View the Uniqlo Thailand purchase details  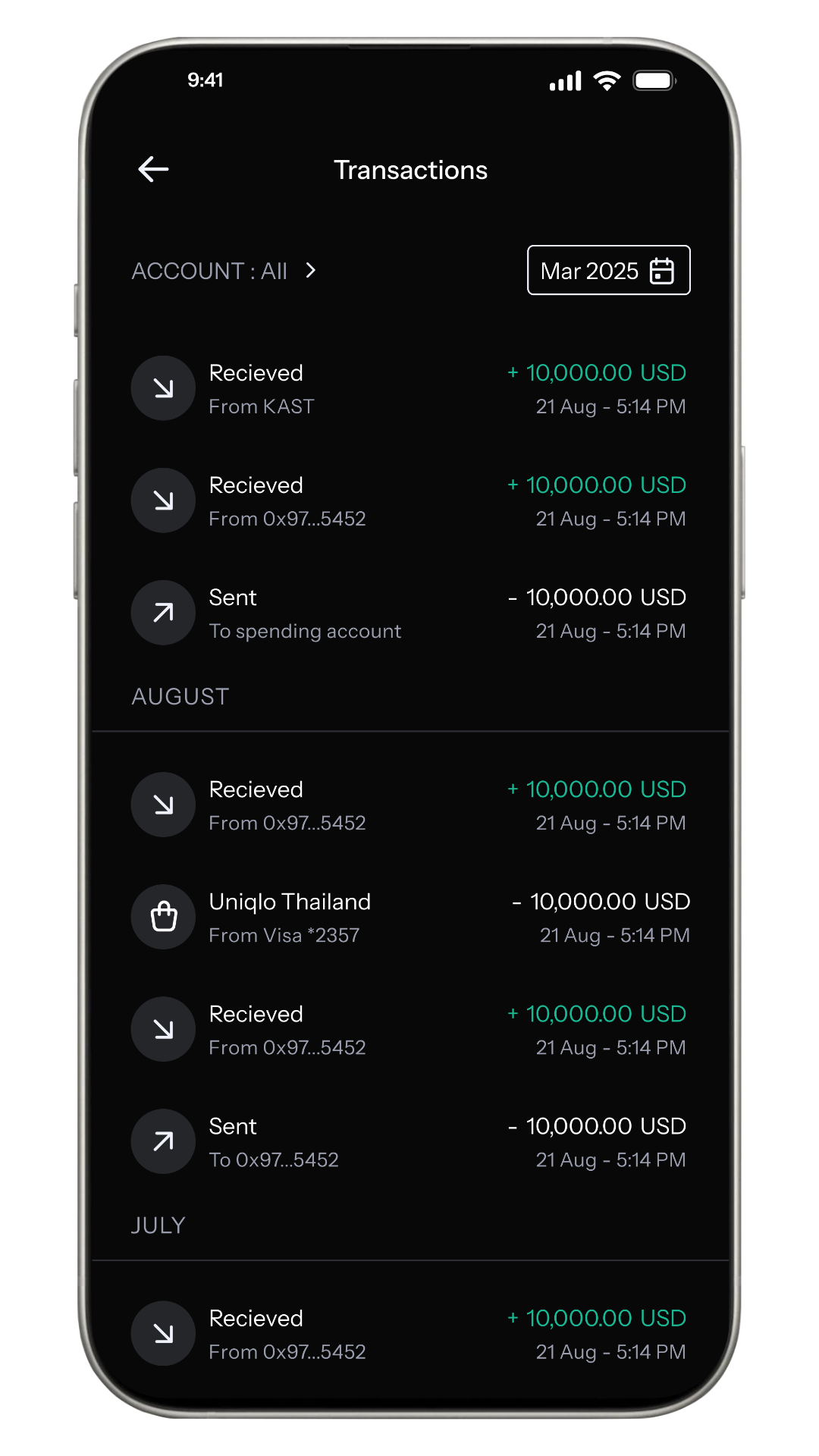409,917
